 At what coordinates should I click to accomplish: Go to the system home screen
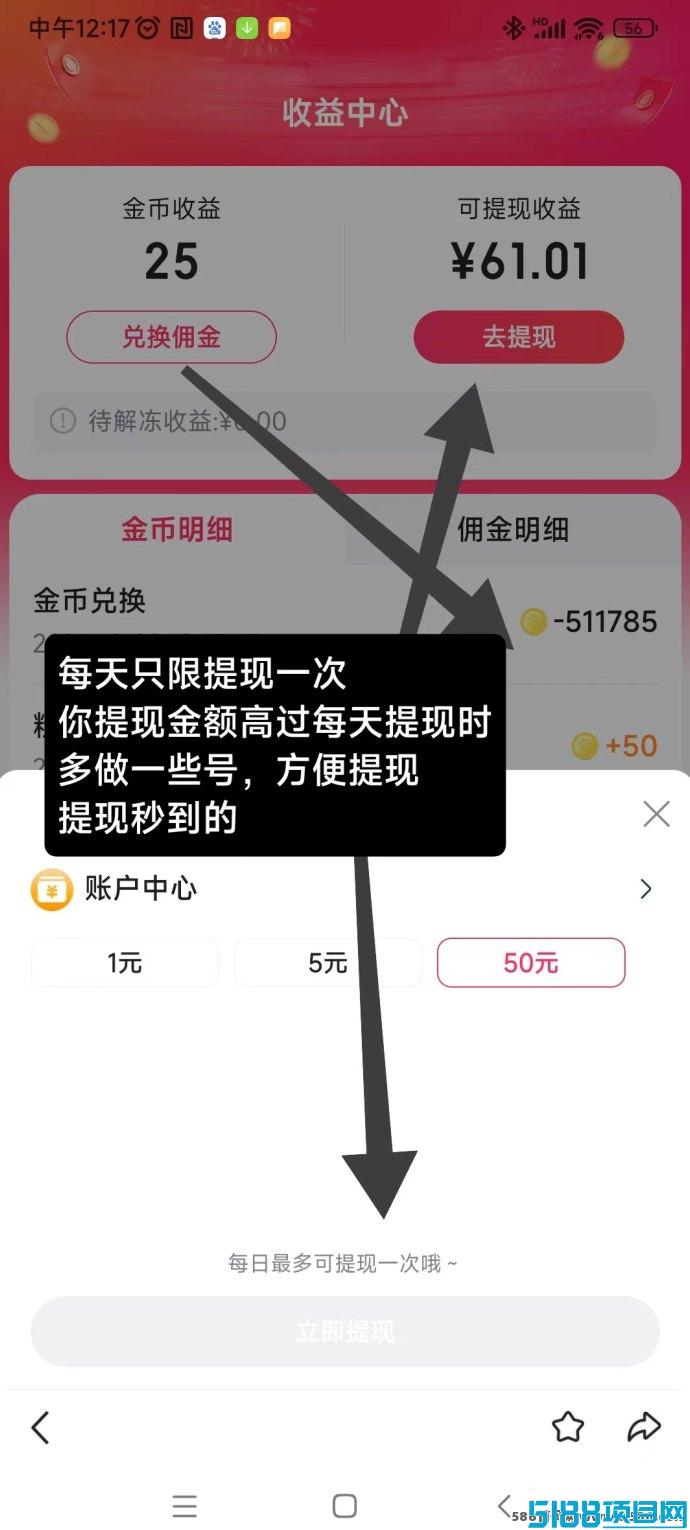pyautogui.click(x=345, y=1505)
